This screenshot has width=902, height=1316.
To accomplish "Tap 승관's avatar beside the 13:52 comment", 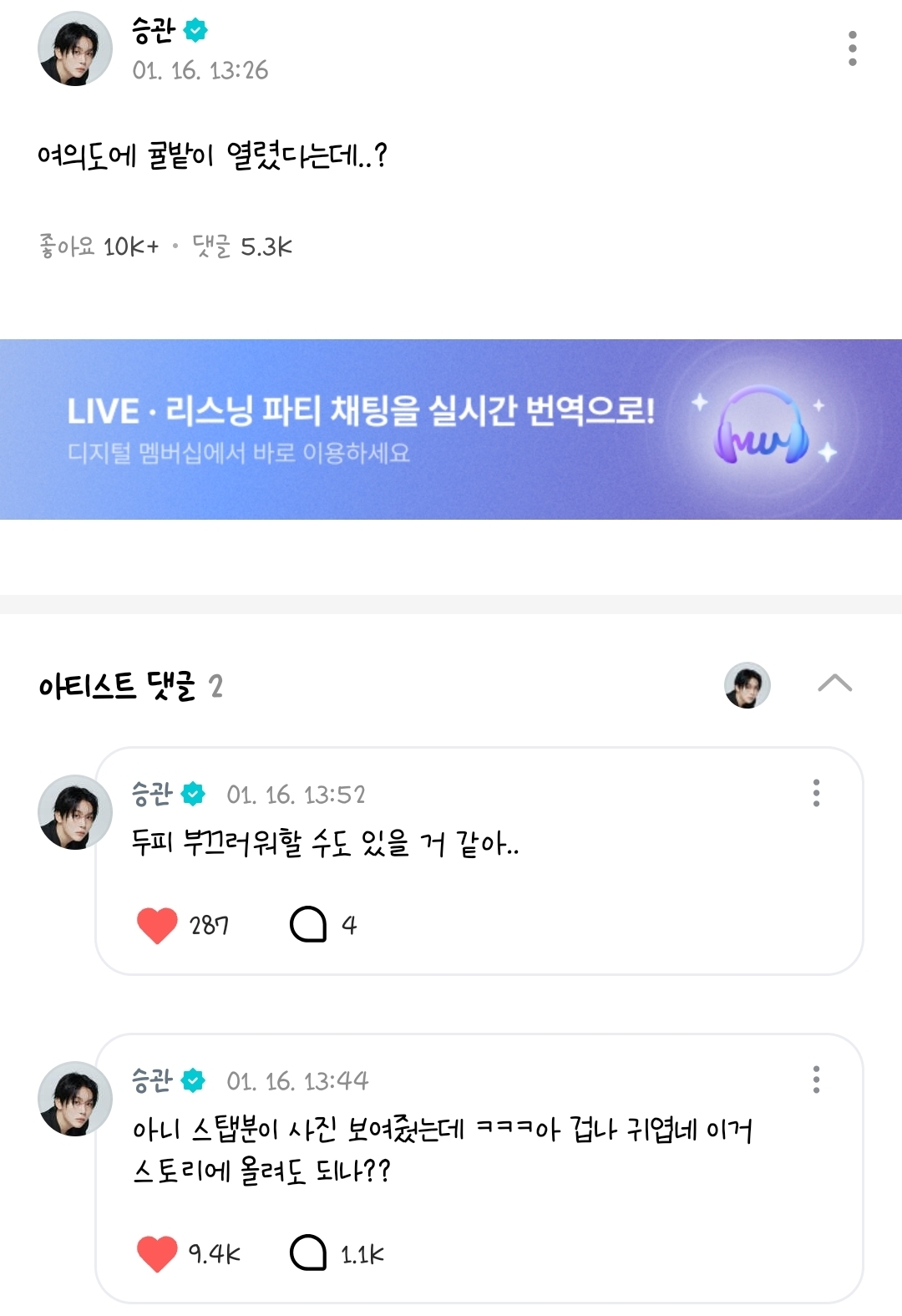I will (x=75, y=812).
